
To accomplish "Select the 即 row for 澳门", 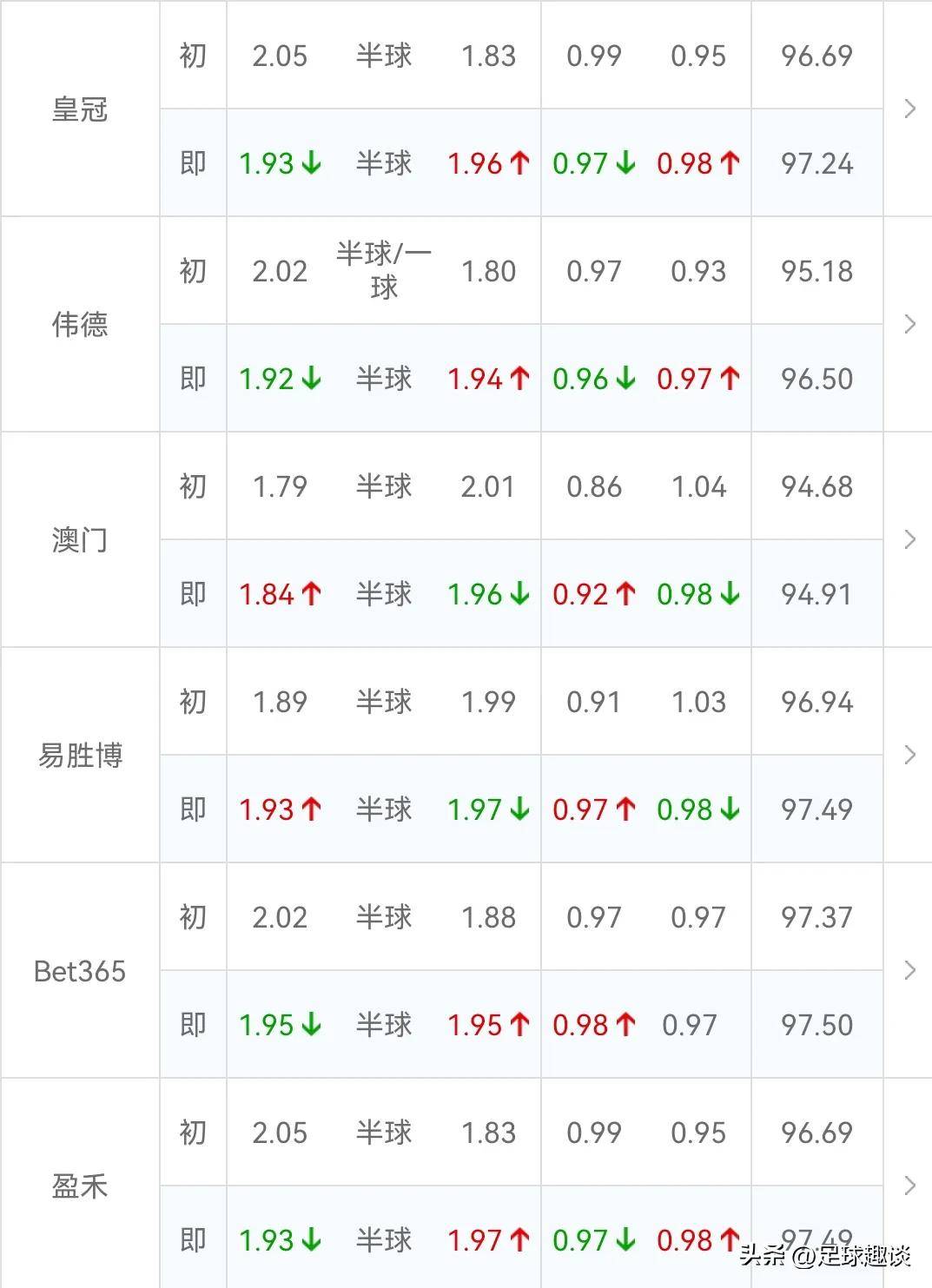I will [x=193, y=594].
